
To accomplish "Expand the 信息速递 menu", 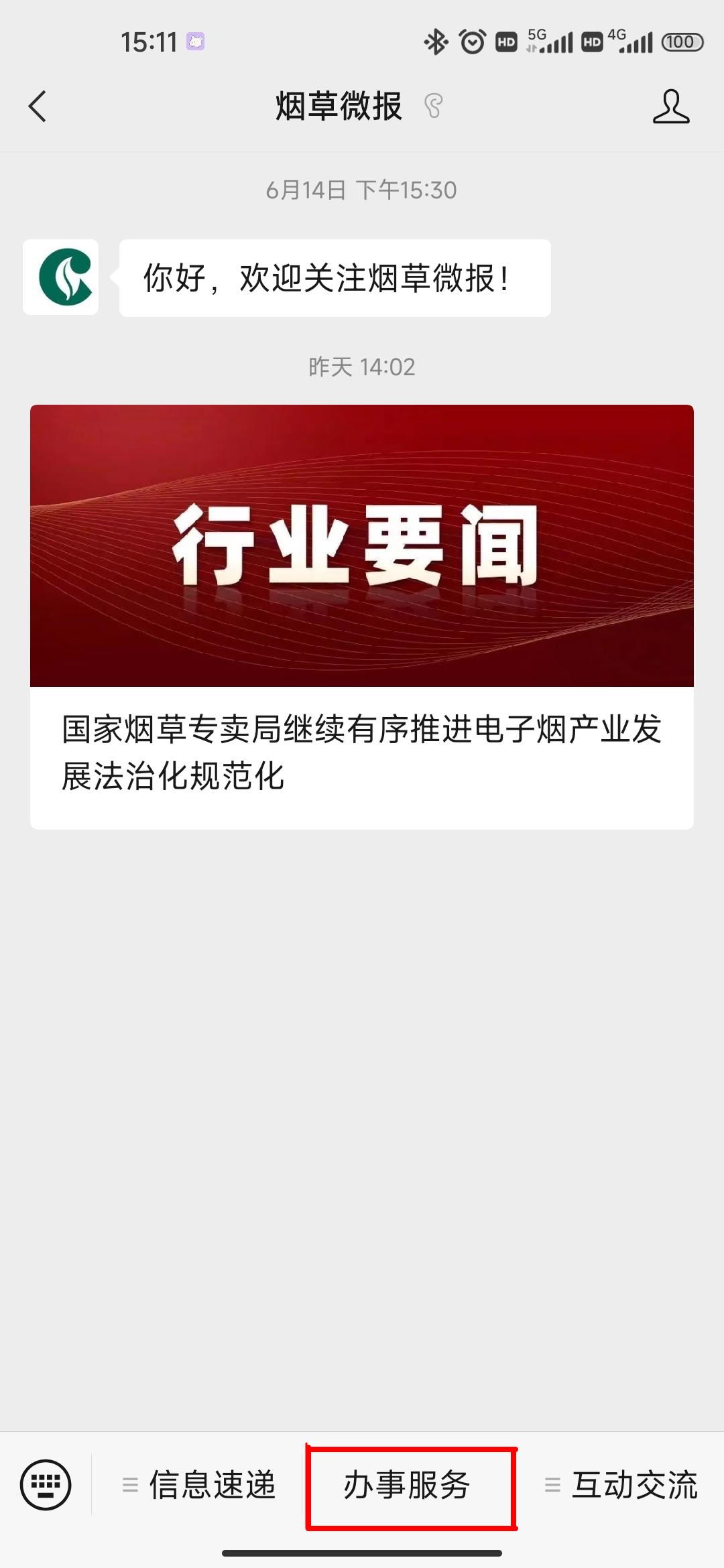I will tap(200, 1485).
